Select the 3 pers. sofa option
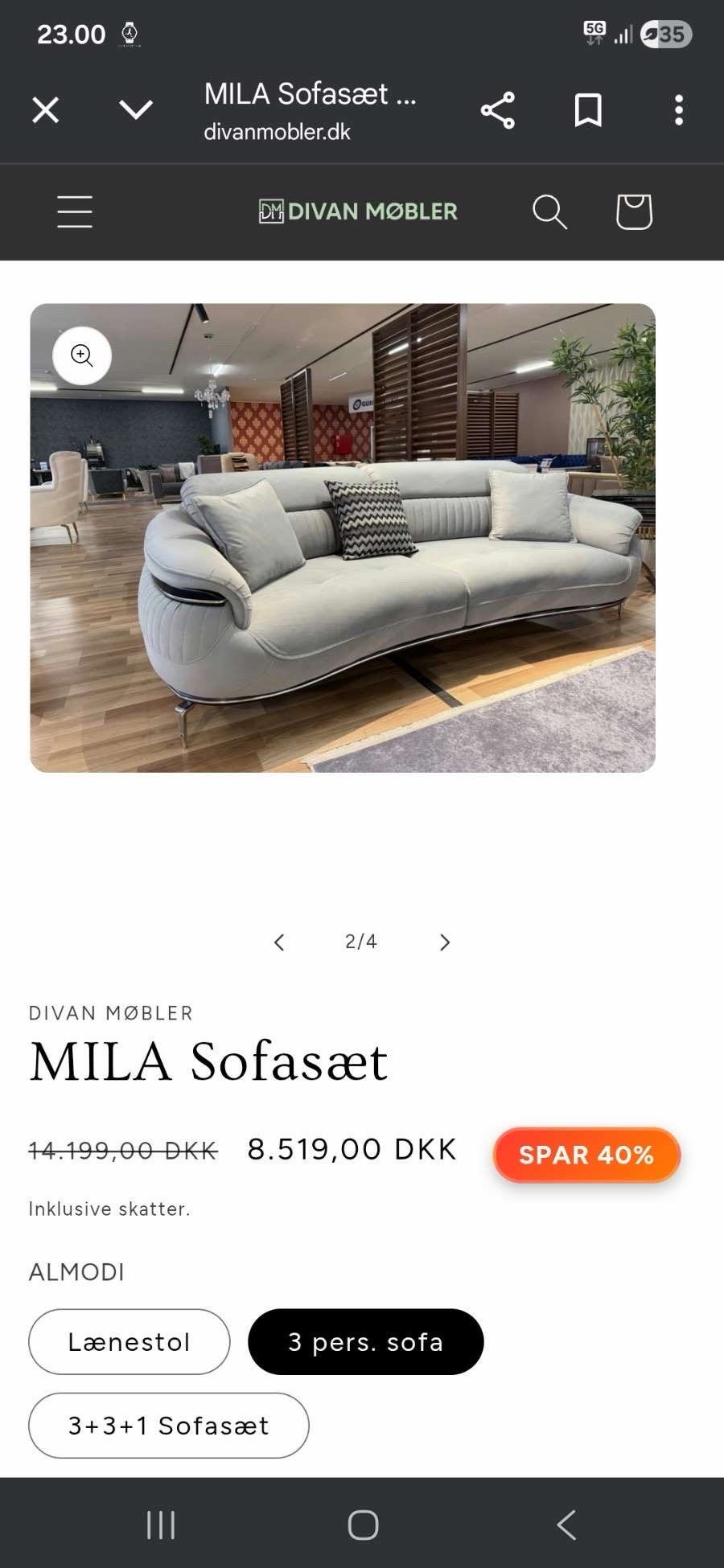Image resolution: width=724 pixels, height=1568 pixels. point(365,1341)
